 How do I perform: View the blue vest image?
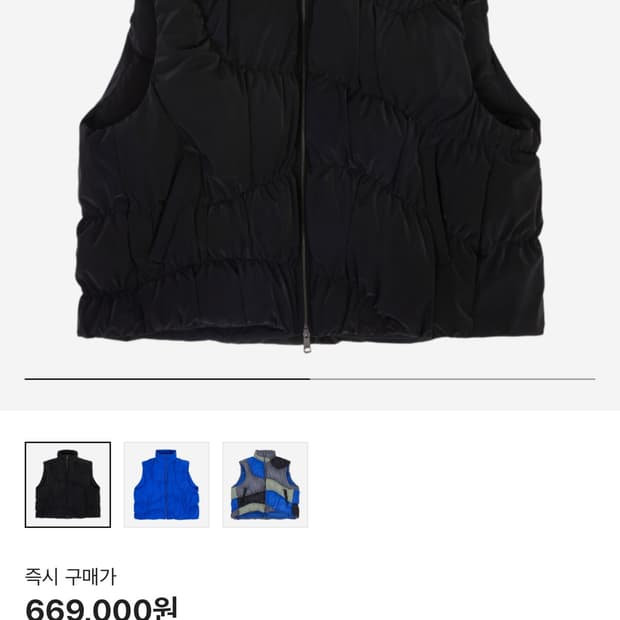click(166, 485)
